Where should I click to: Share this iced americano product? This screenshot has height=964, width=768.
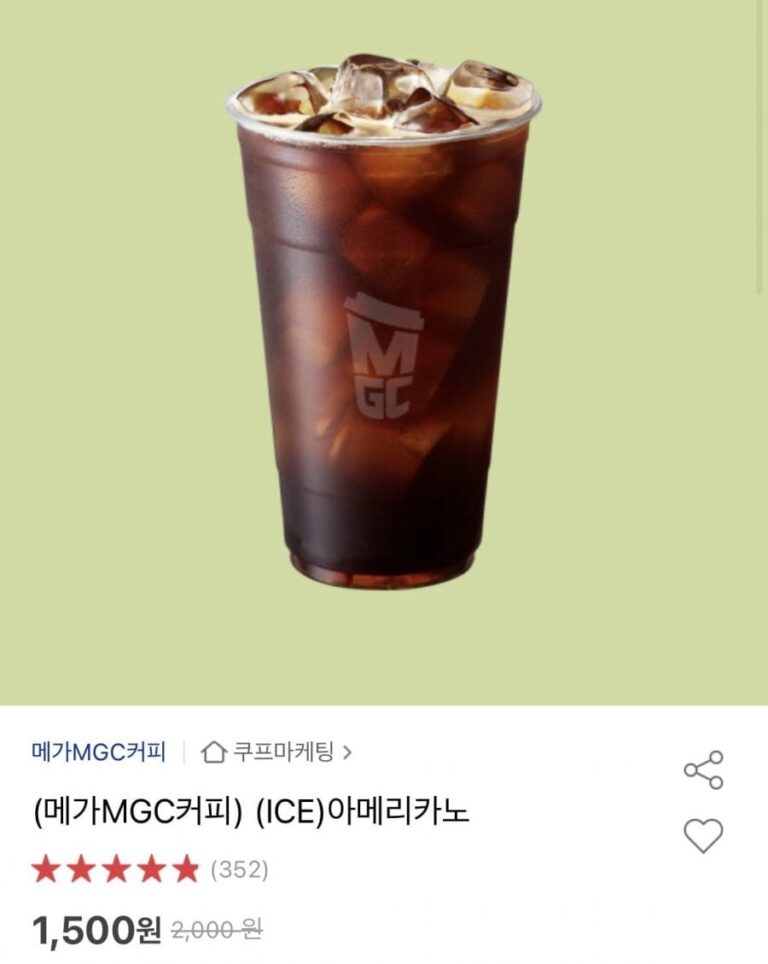tap(703, 770)
